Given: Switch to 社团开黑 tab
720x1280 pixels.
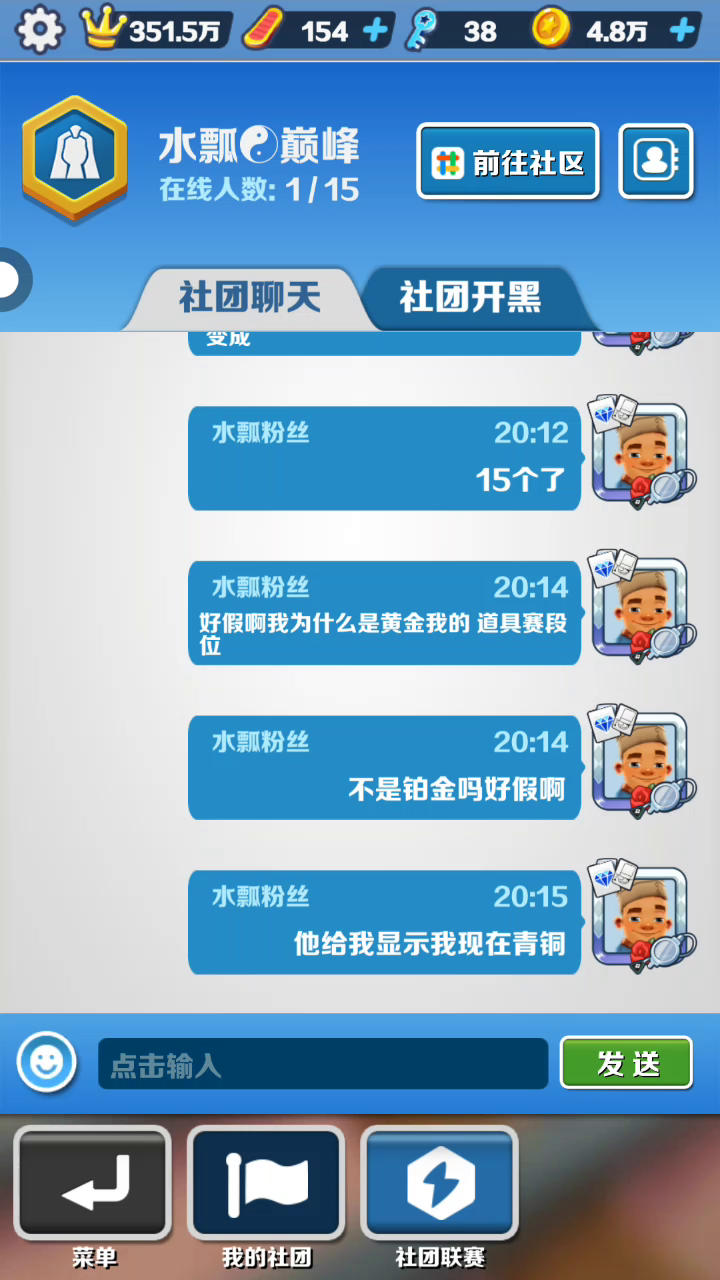Looking at the screenshot, I should tap(470, 297).
